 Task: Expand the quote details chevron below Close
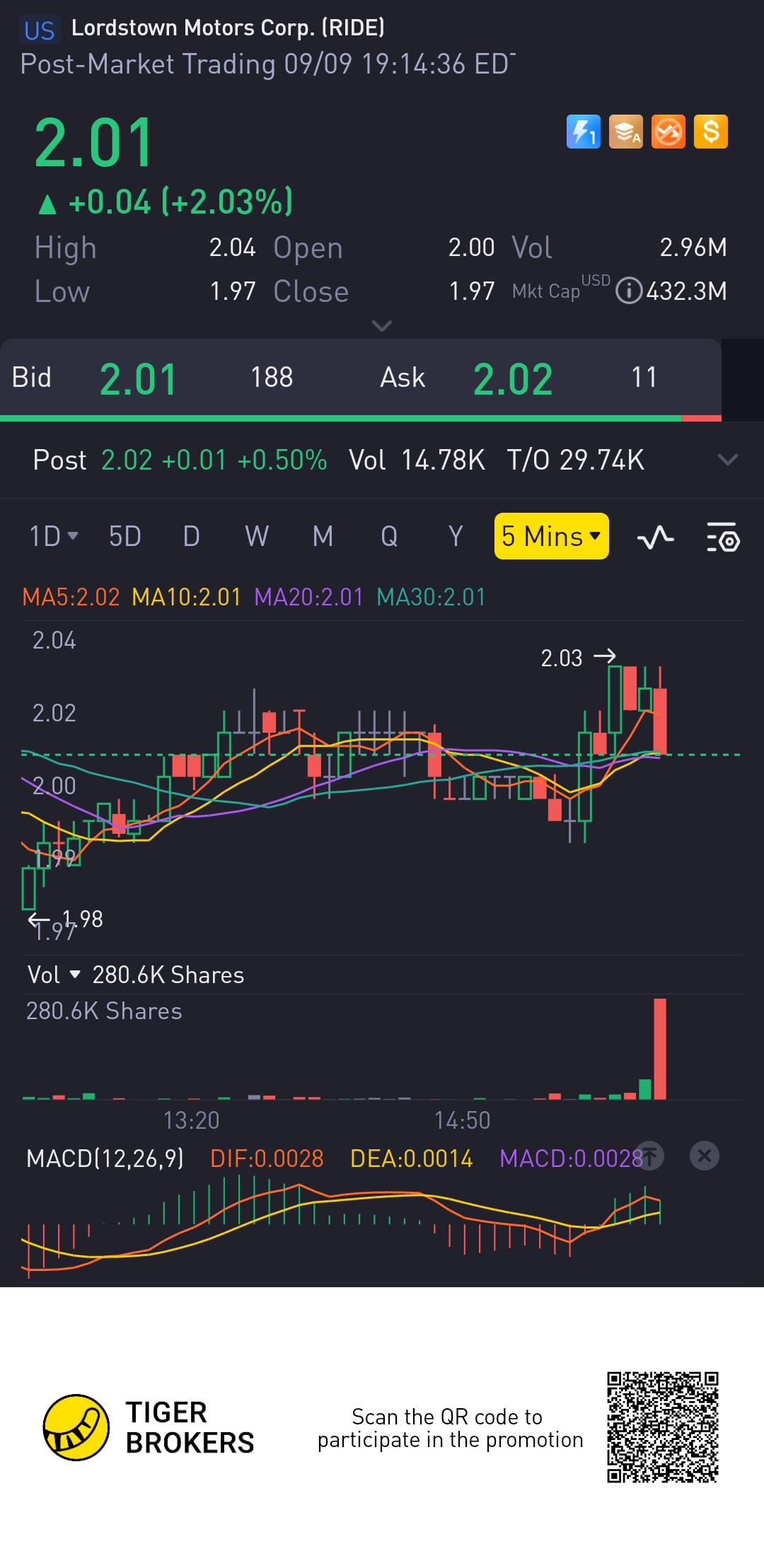(382, 326)
